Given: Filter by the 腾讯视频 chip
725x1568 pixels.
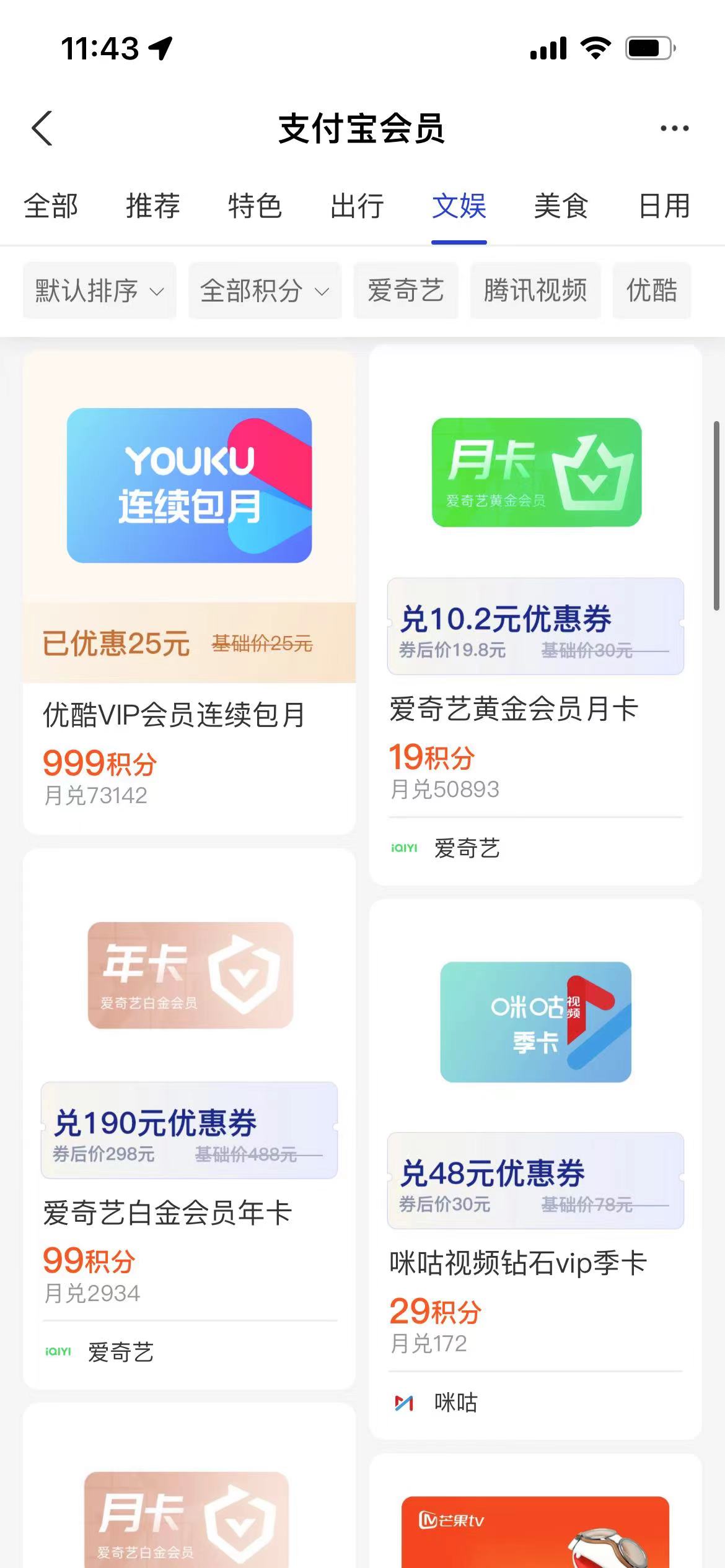Looking at the screenshot, I should point(535,290).
